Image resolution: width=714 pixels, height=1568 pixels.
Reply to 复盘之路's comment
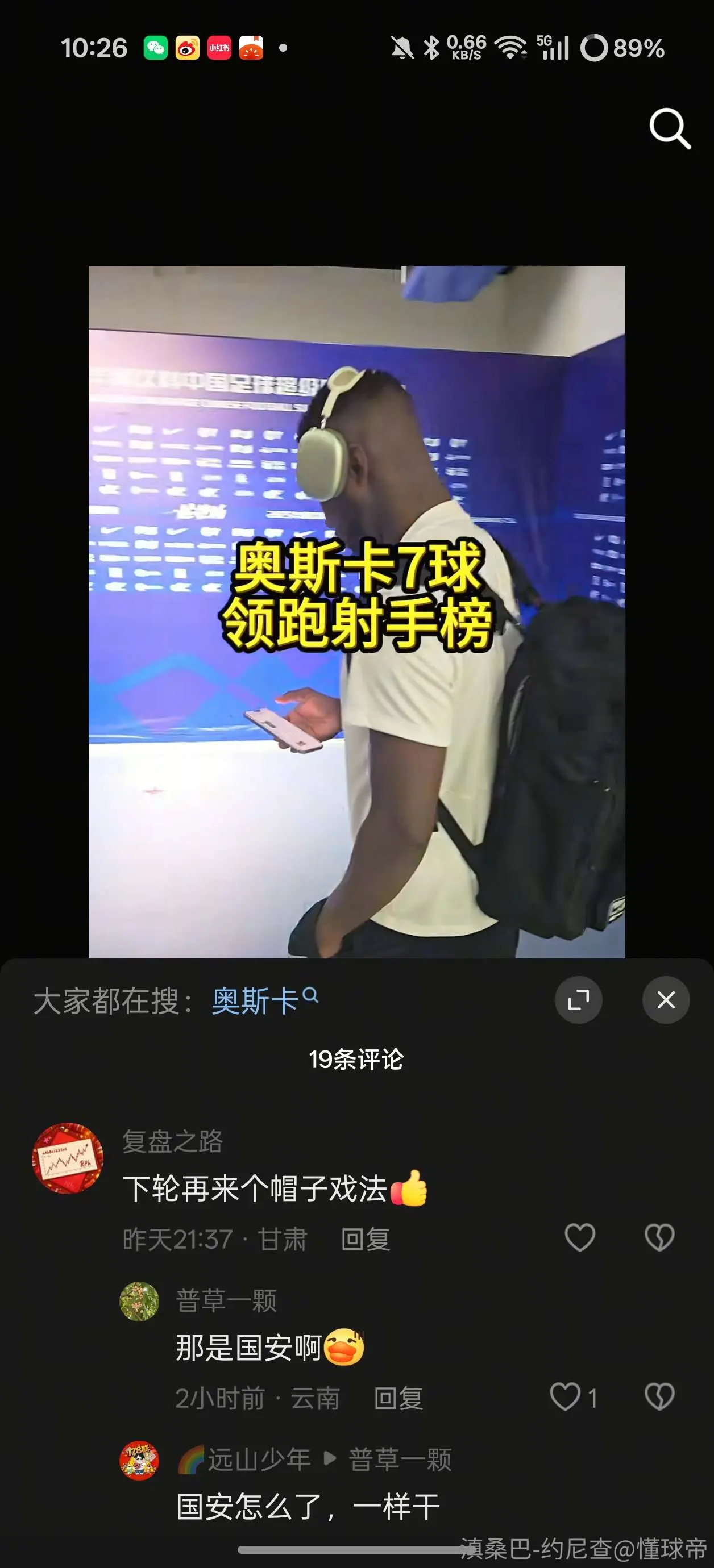(366, 1239)
